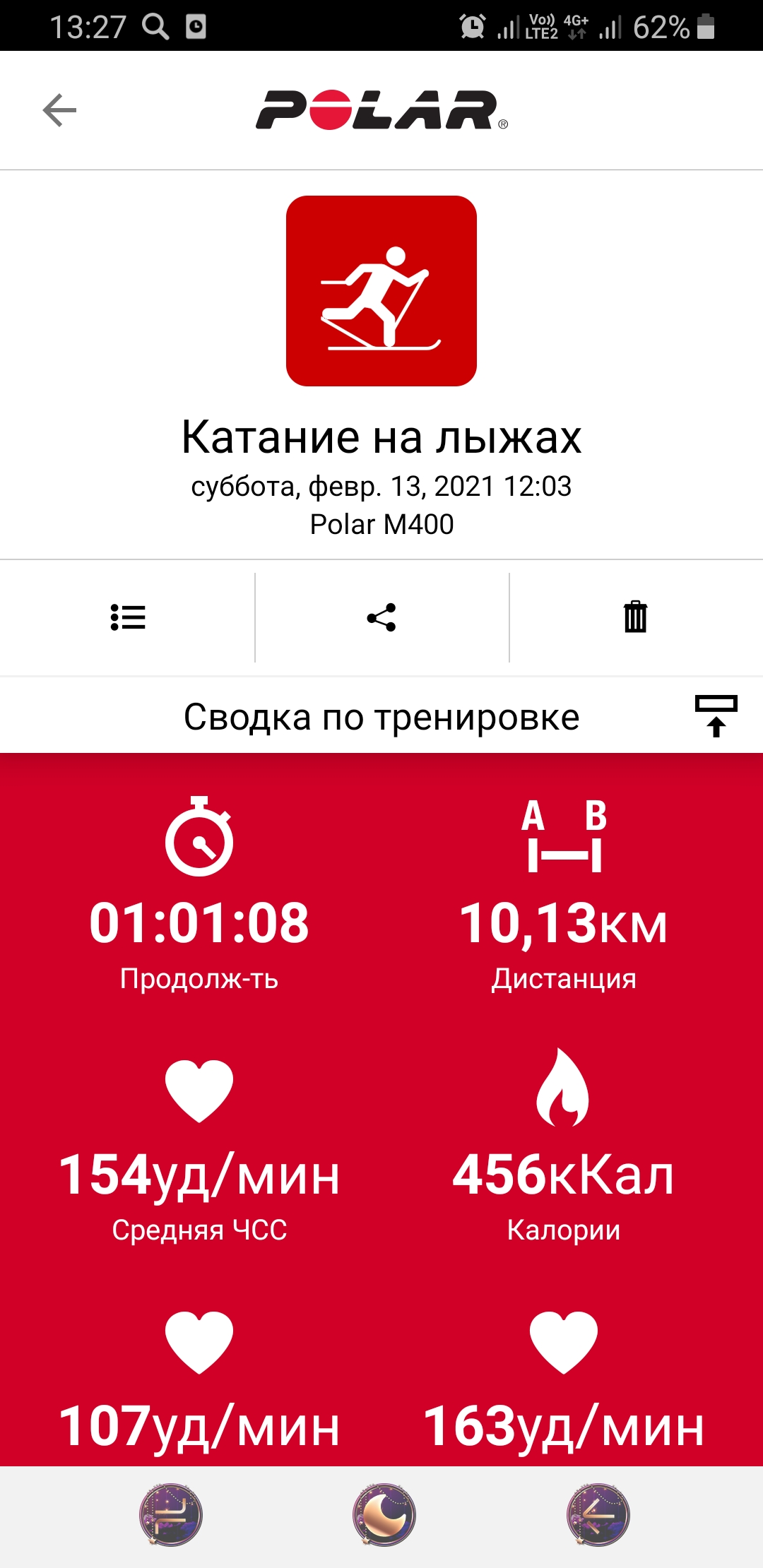Delete this training session

pyautogui.click(x=635, y=617)
